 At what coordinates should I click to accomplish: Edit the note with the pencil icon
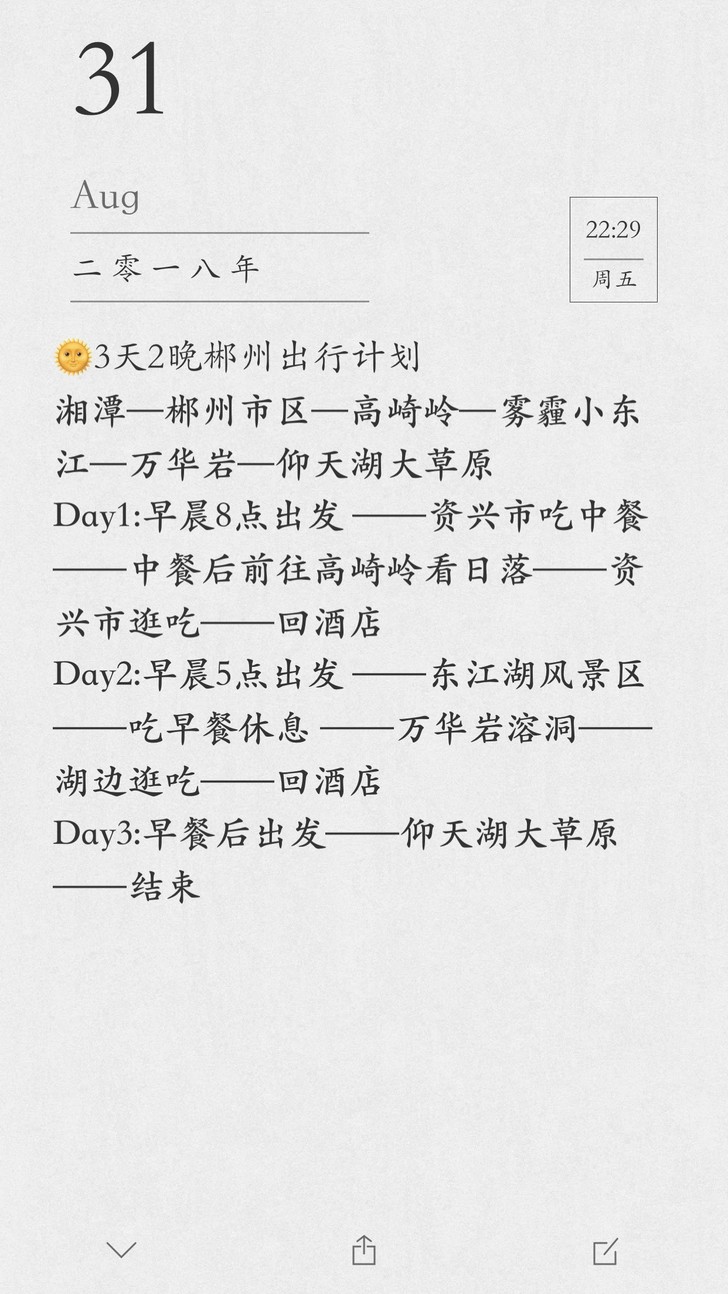[605, 1251]
